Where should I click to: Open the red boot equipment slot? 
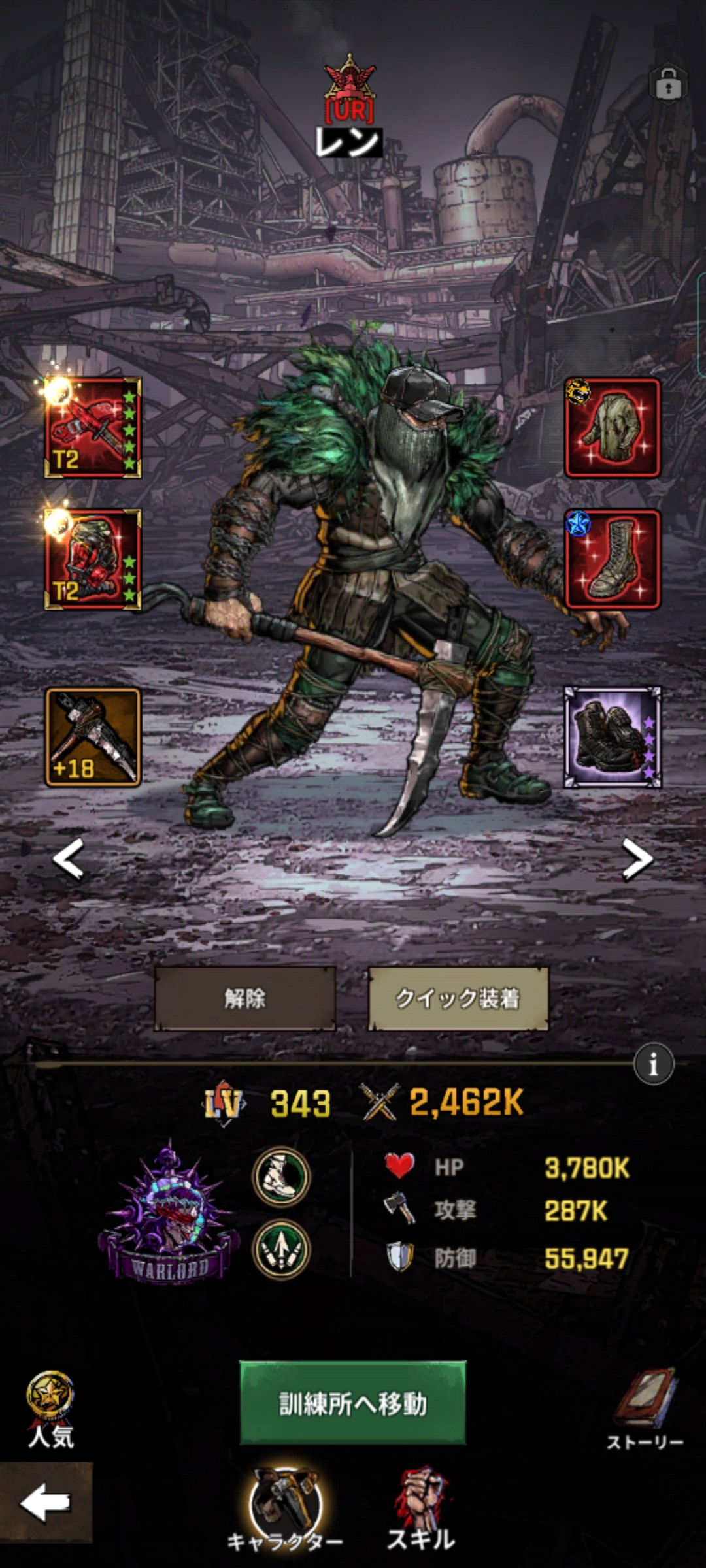[613, 560]
